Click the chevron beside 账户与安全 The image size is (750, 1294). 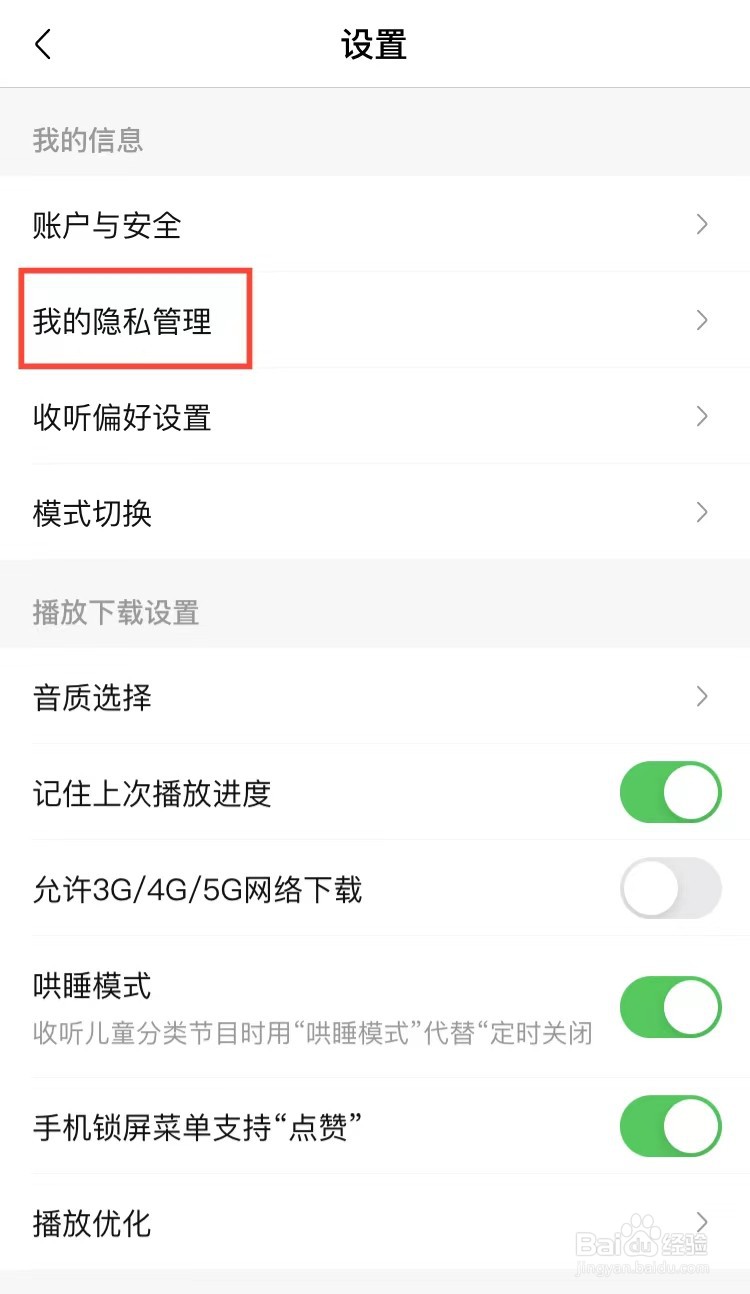pos(702,224)
